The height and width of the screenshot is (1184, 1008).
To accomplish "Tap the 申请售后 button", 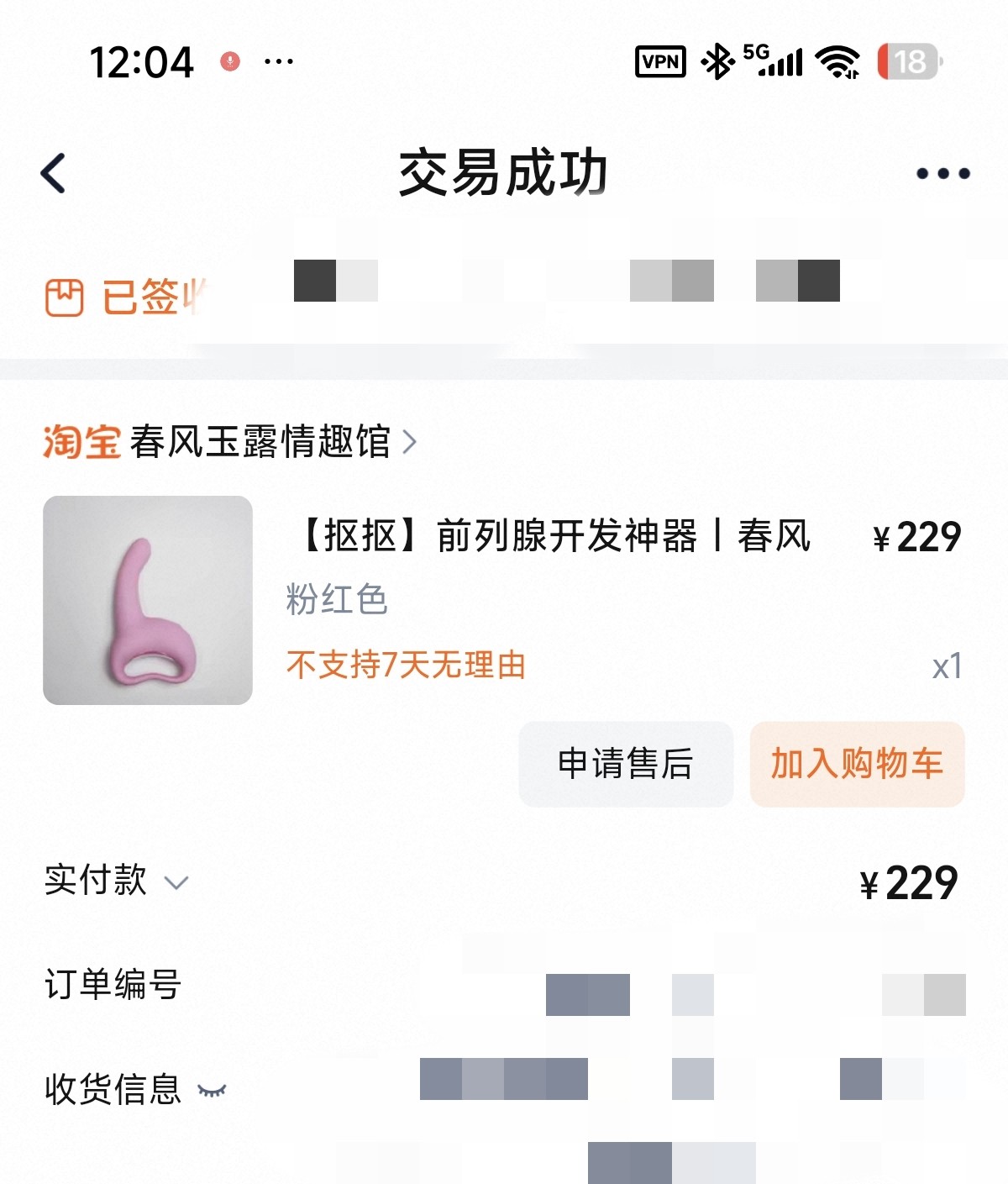I will tap(626, 764).
